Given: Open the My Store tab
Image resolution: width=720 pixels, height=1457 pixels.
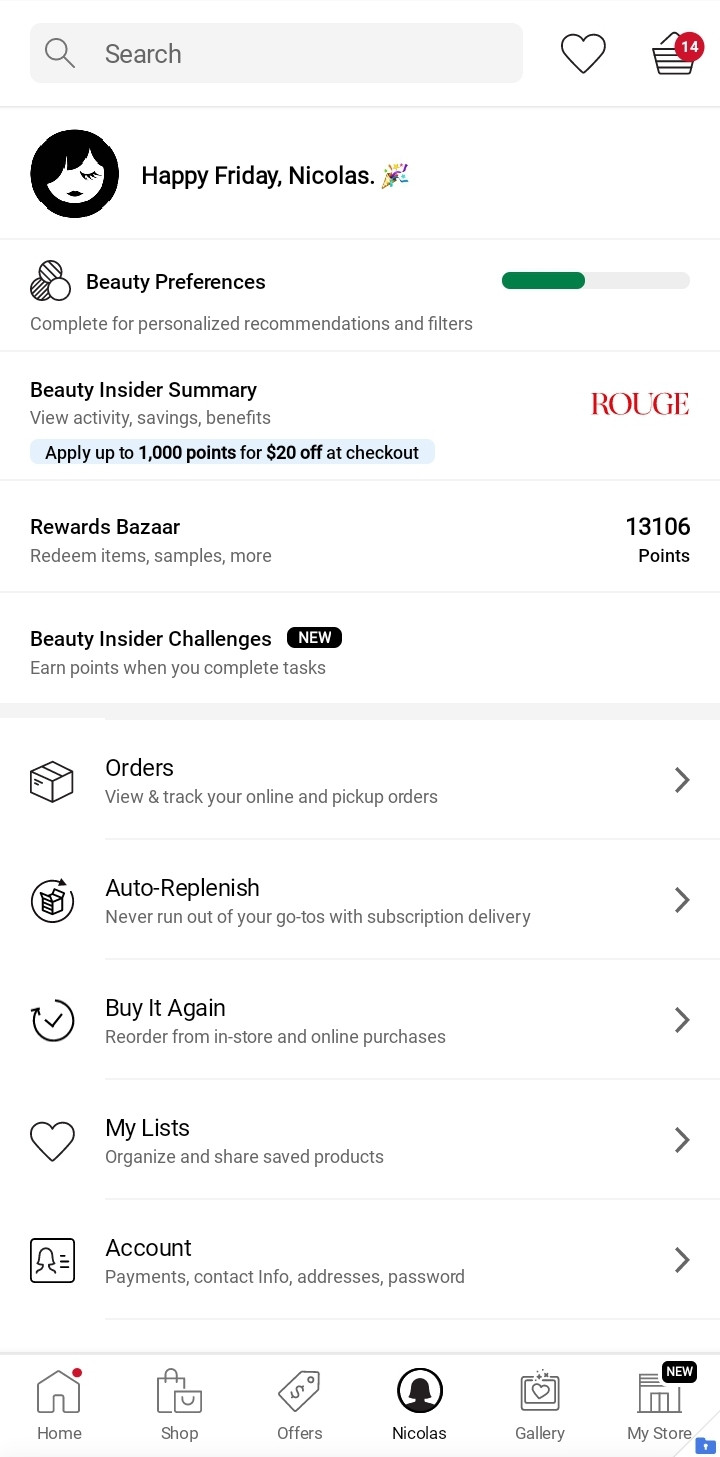Looking at the screenshot, I should pos(659,1405).
